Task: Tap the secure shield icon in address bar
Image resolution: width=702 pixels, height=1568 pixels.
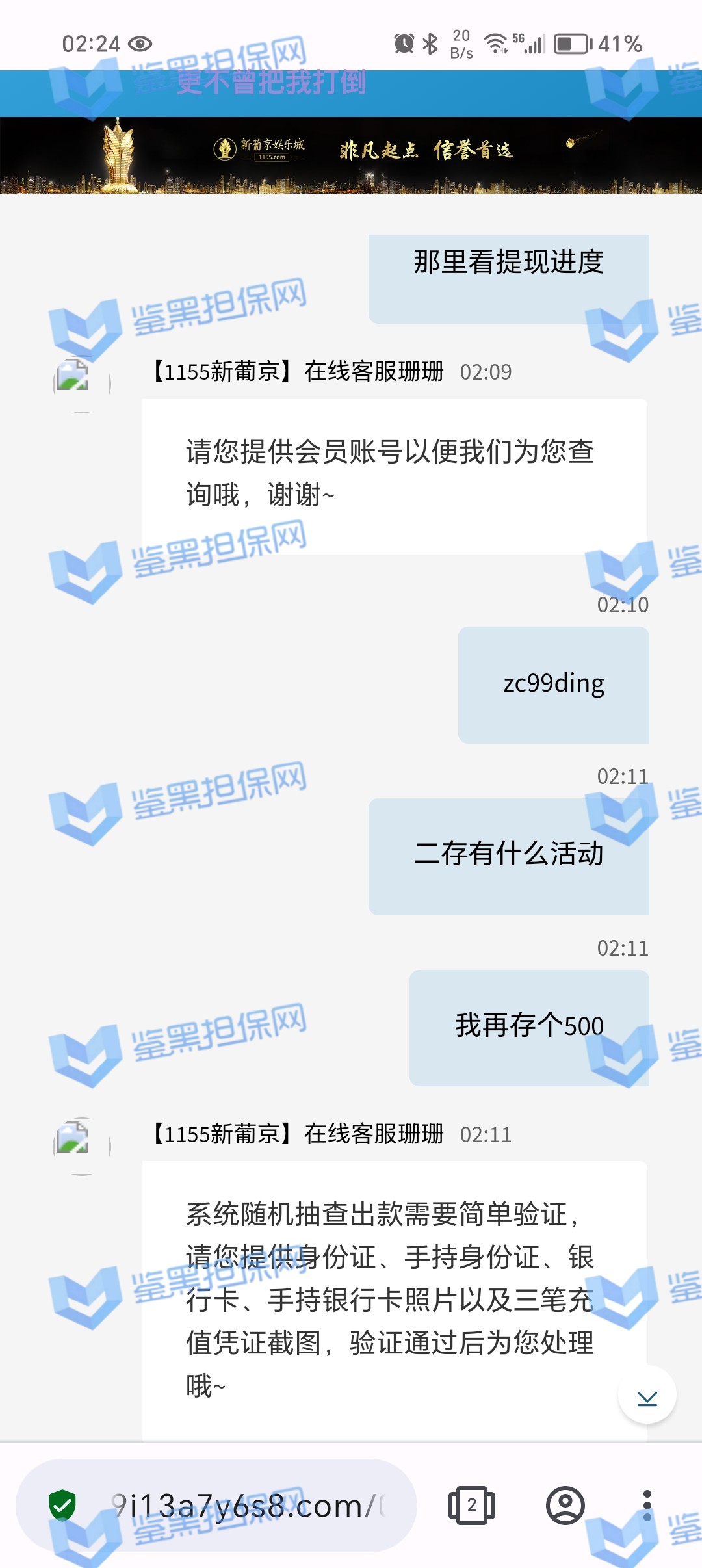Action: click(62, 1506)
